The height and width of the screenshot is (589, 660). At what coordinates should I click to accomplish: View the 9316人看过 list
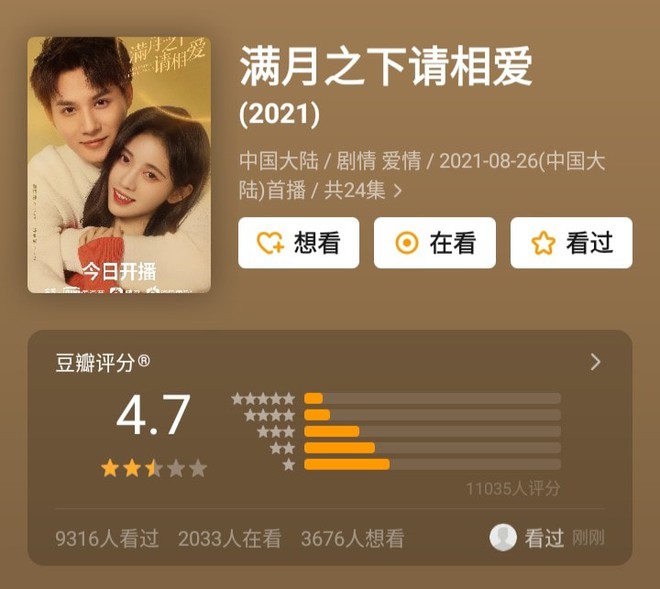click(107, 539)
